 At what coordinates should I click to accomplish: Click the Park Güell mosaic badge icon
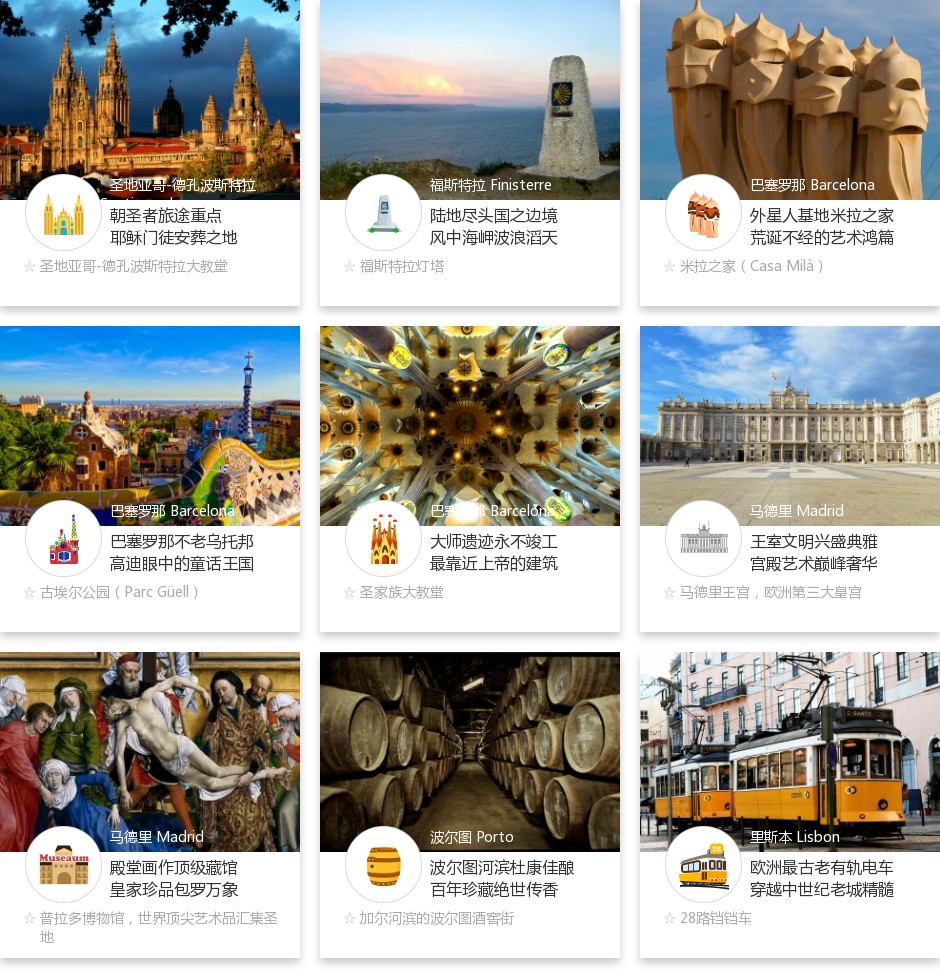click(63, 539)
